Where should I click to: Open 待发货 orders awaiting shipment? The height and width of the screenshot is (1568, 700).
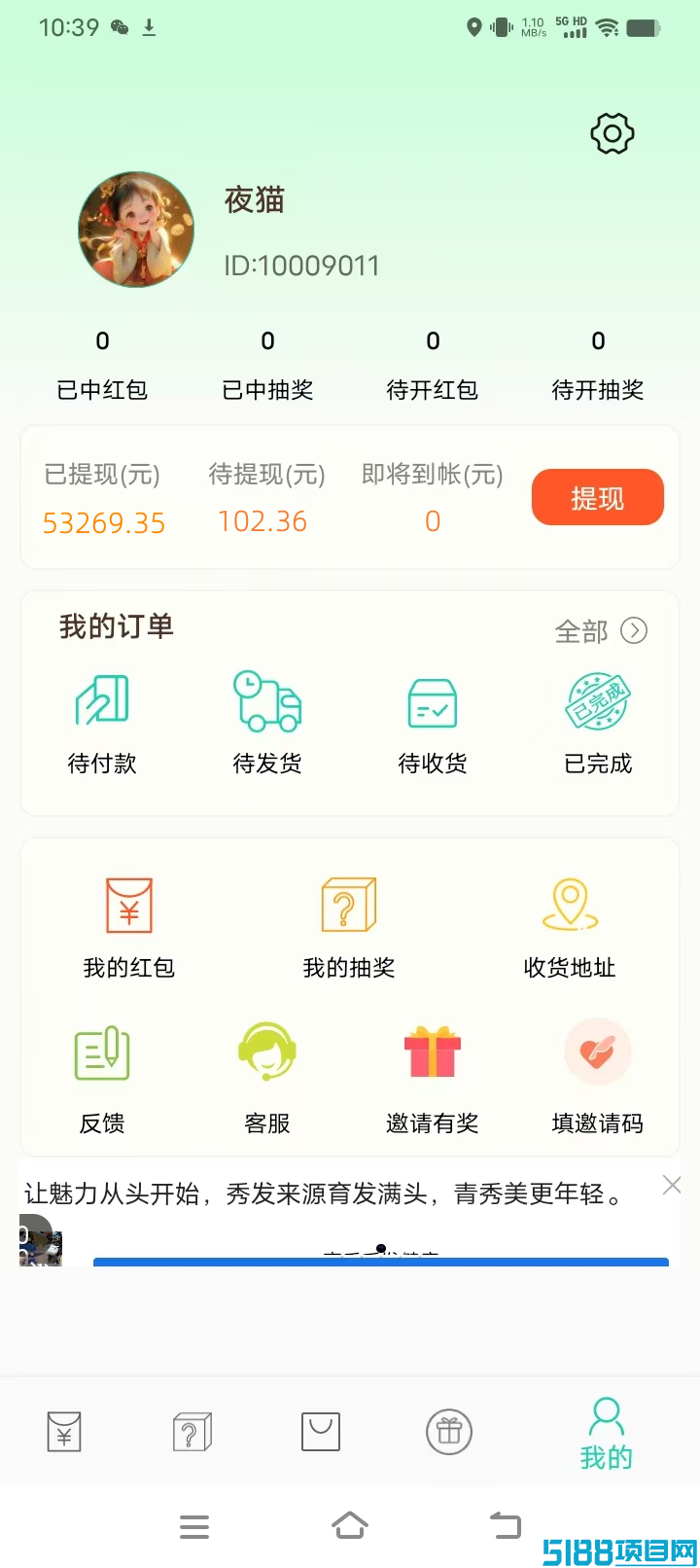(x=267, y=722)
